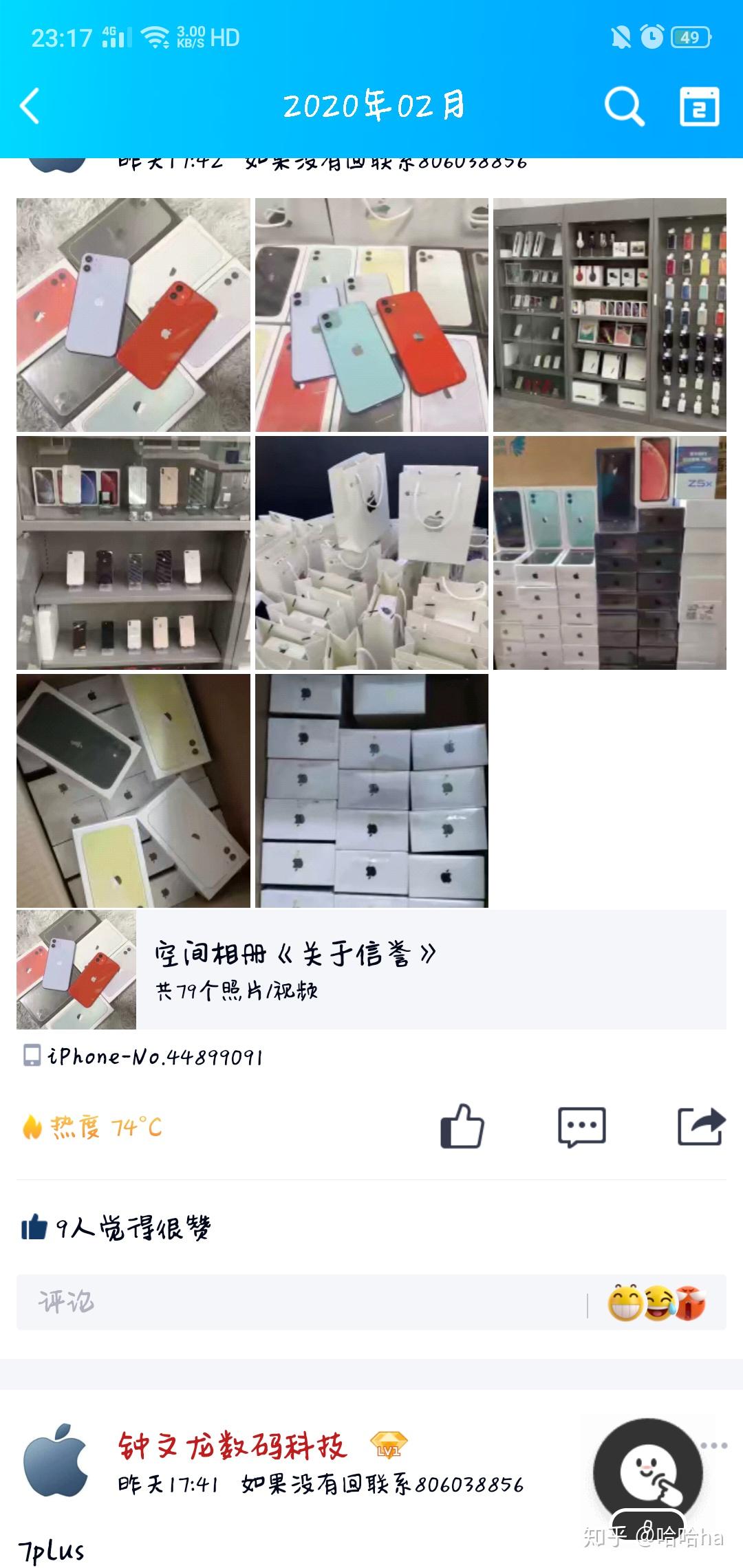Screen dimensions: 743x1568
Task: Open the photo of phones on display shelves
Action: click(133, 553)
